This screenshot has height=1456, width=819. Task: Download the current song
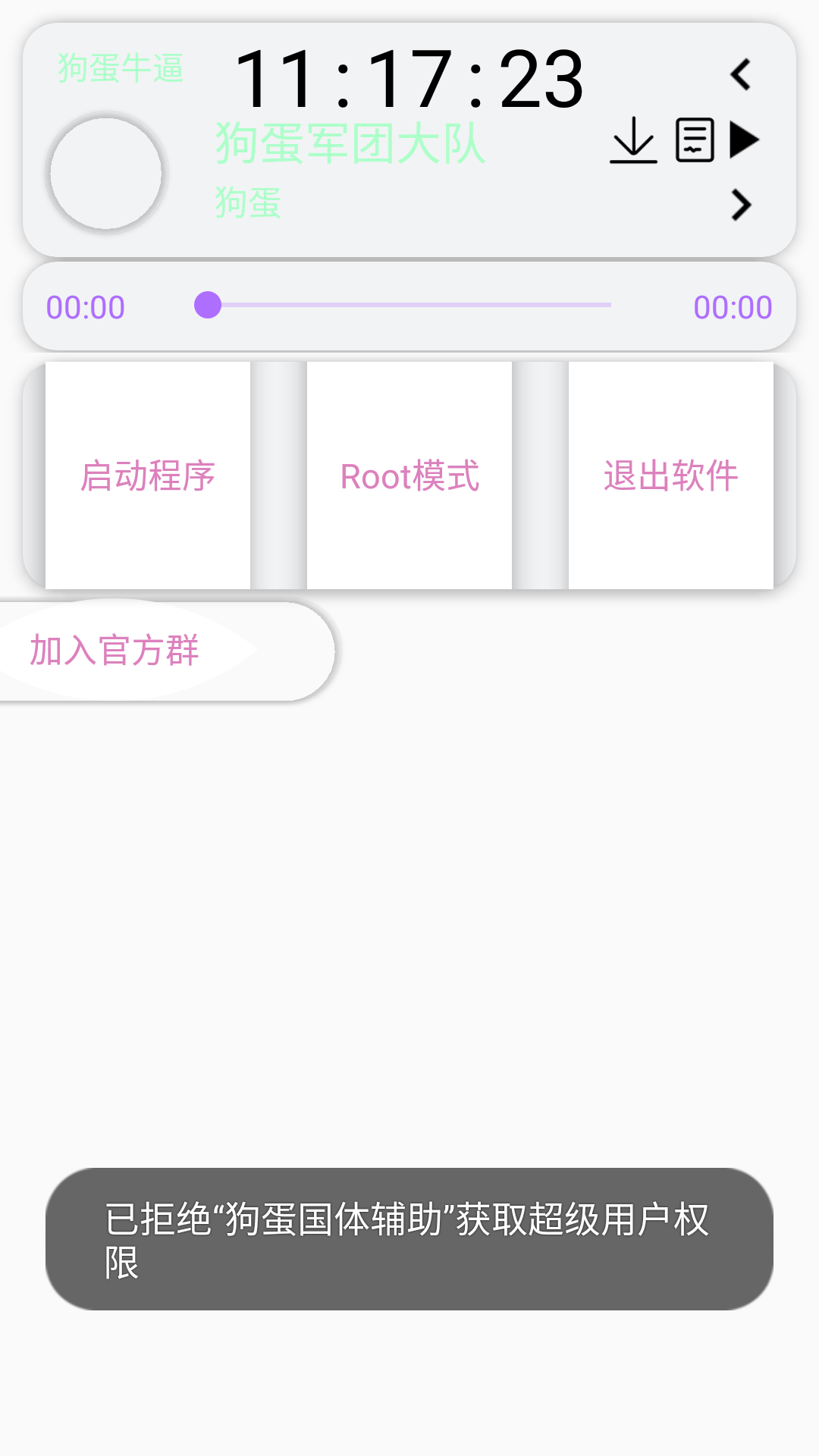(x=633, y=140)
